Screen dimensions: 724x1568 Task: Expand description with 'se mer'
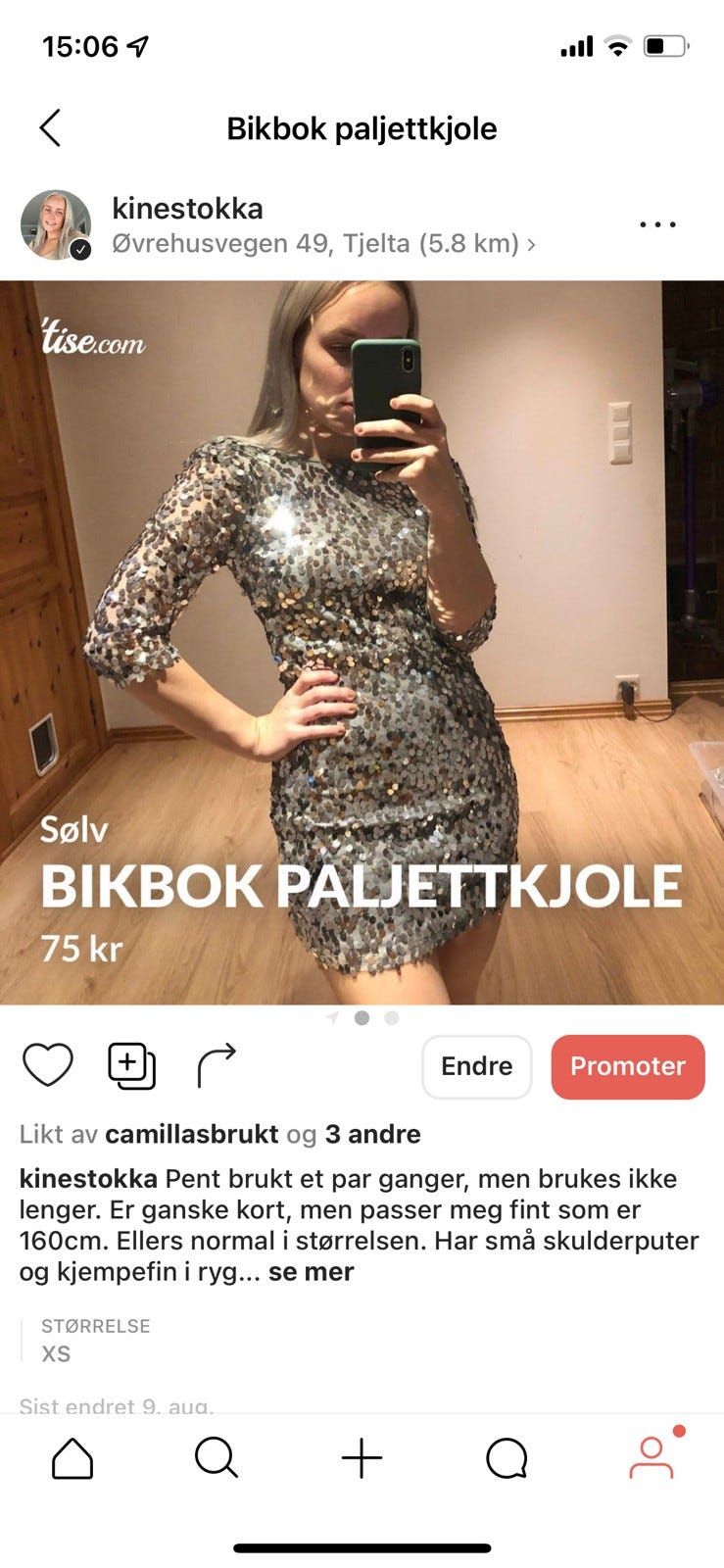pos(312,1272)
